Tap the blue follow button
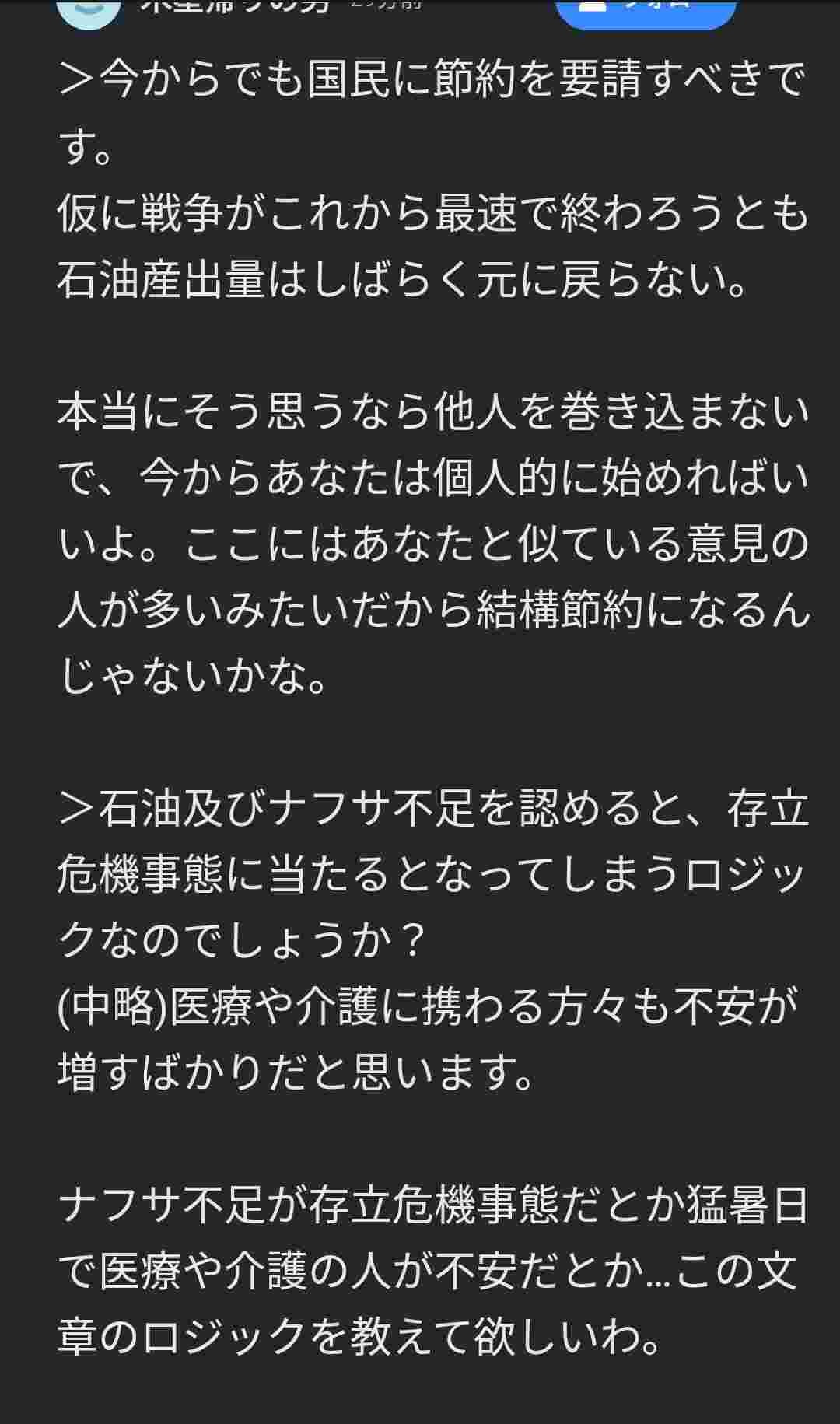The height and width of the screenshot is (1424, 840). [645, 11]
